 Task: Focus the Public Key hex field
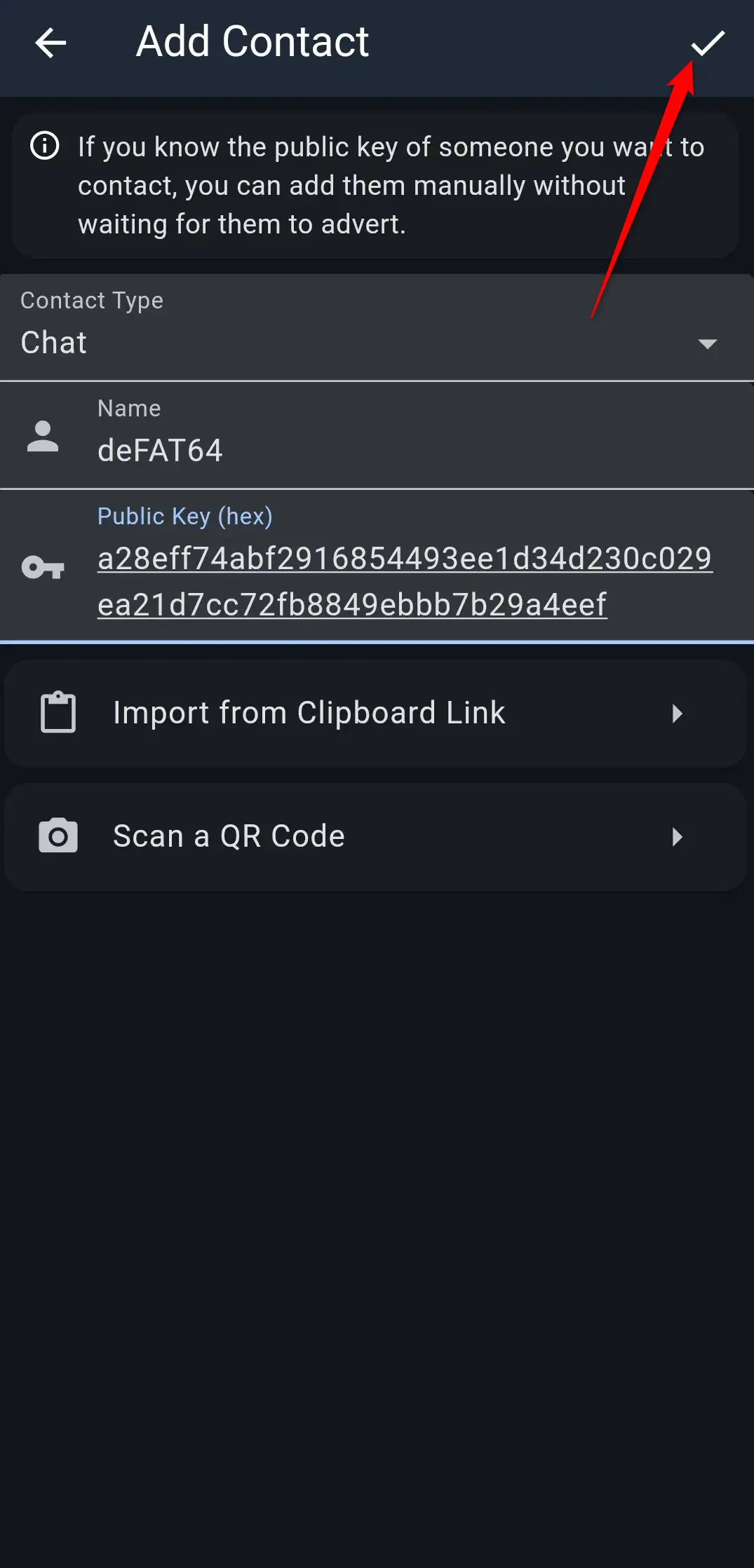coord(404,581)
